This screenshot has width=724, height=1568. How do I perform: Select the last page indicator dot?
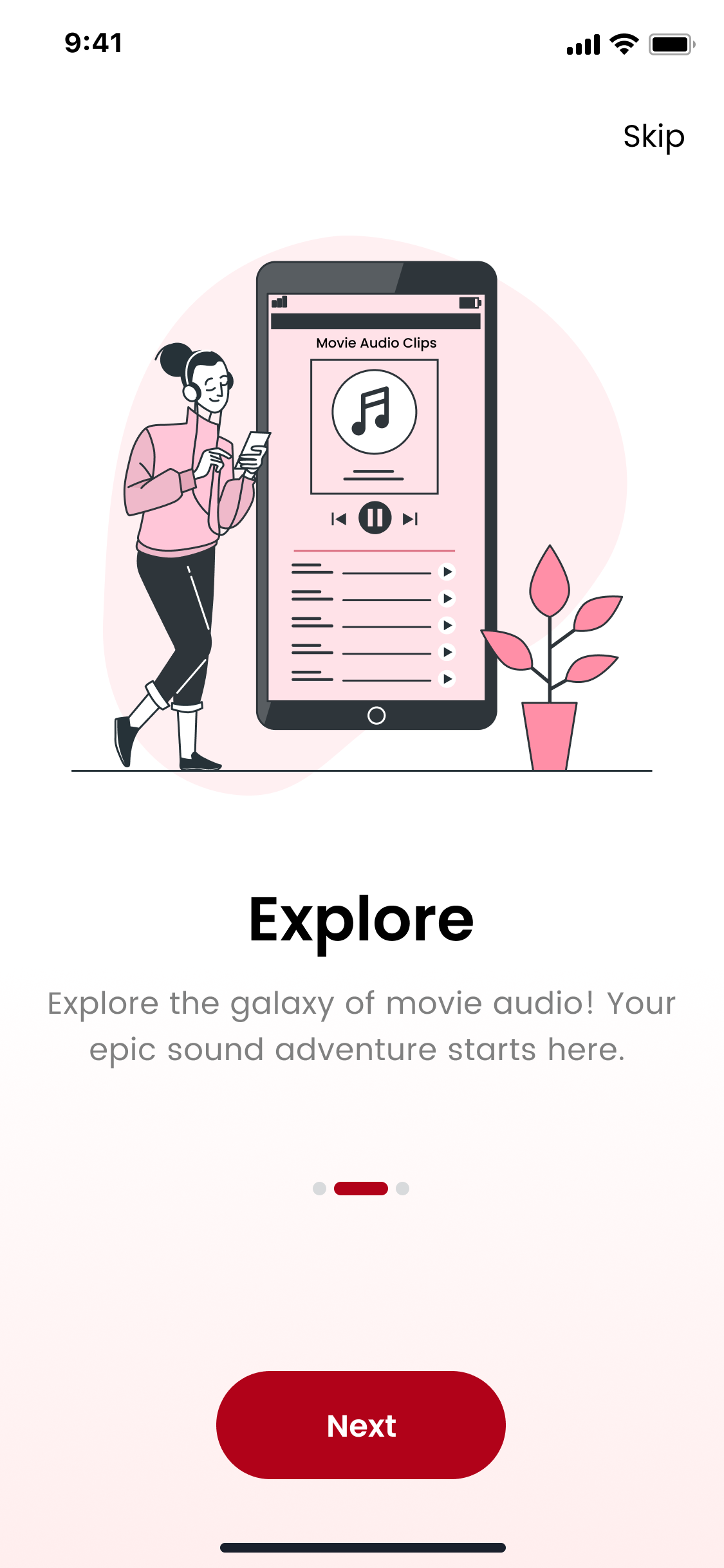tap(403, 1188)
